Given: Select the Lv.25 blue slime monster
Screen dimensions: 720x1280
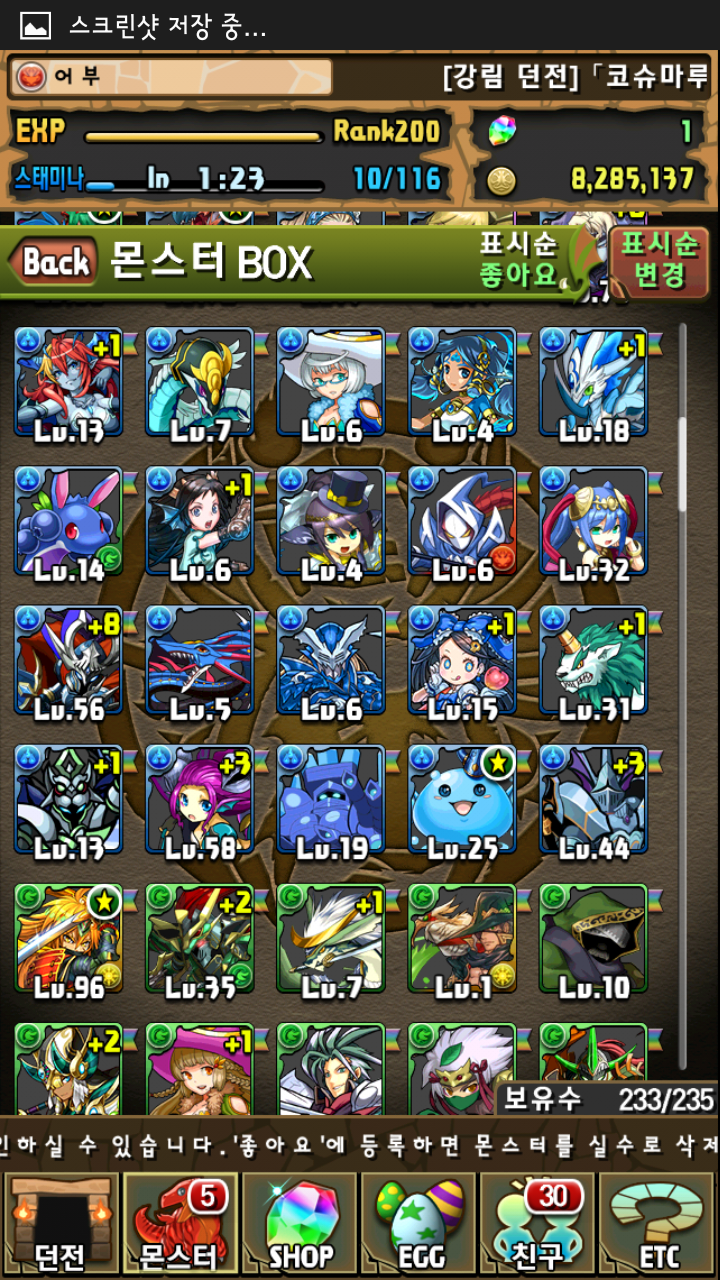Looking at the screenshot, I should 462,800.
